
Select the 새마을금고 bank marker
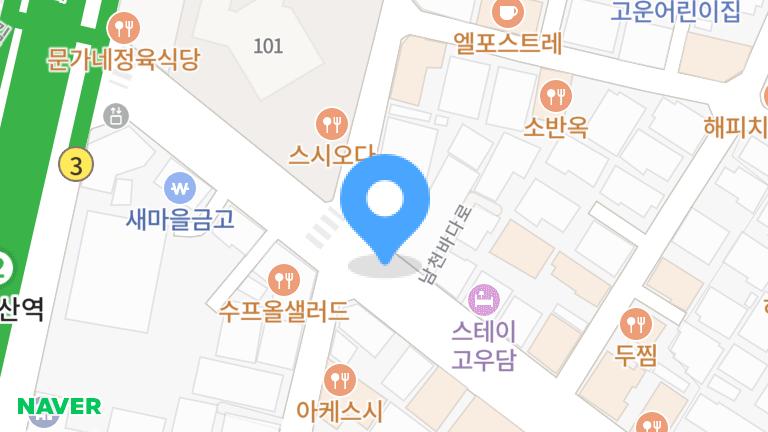click(x=181, y=187)
